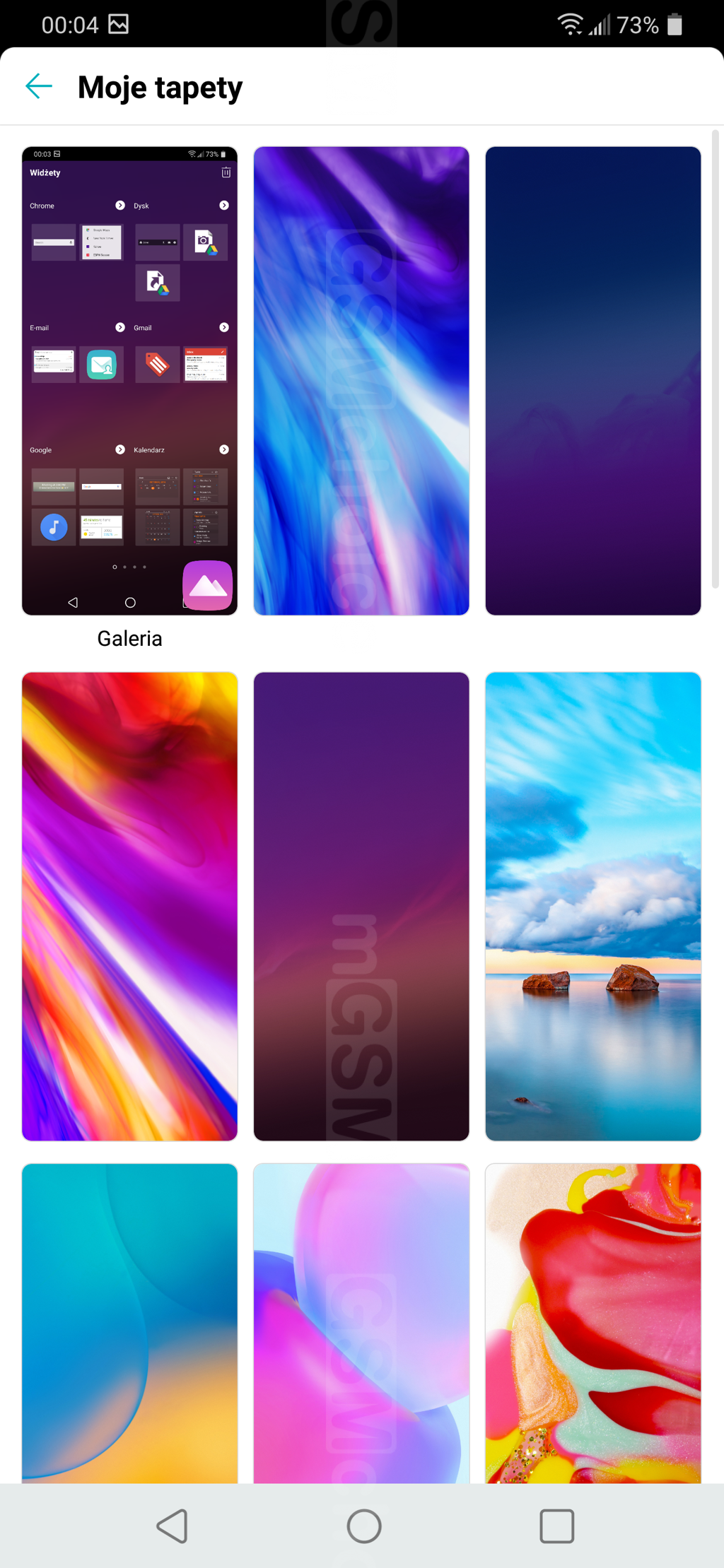Go back from Moje tapety

click(x=39, y=86)
